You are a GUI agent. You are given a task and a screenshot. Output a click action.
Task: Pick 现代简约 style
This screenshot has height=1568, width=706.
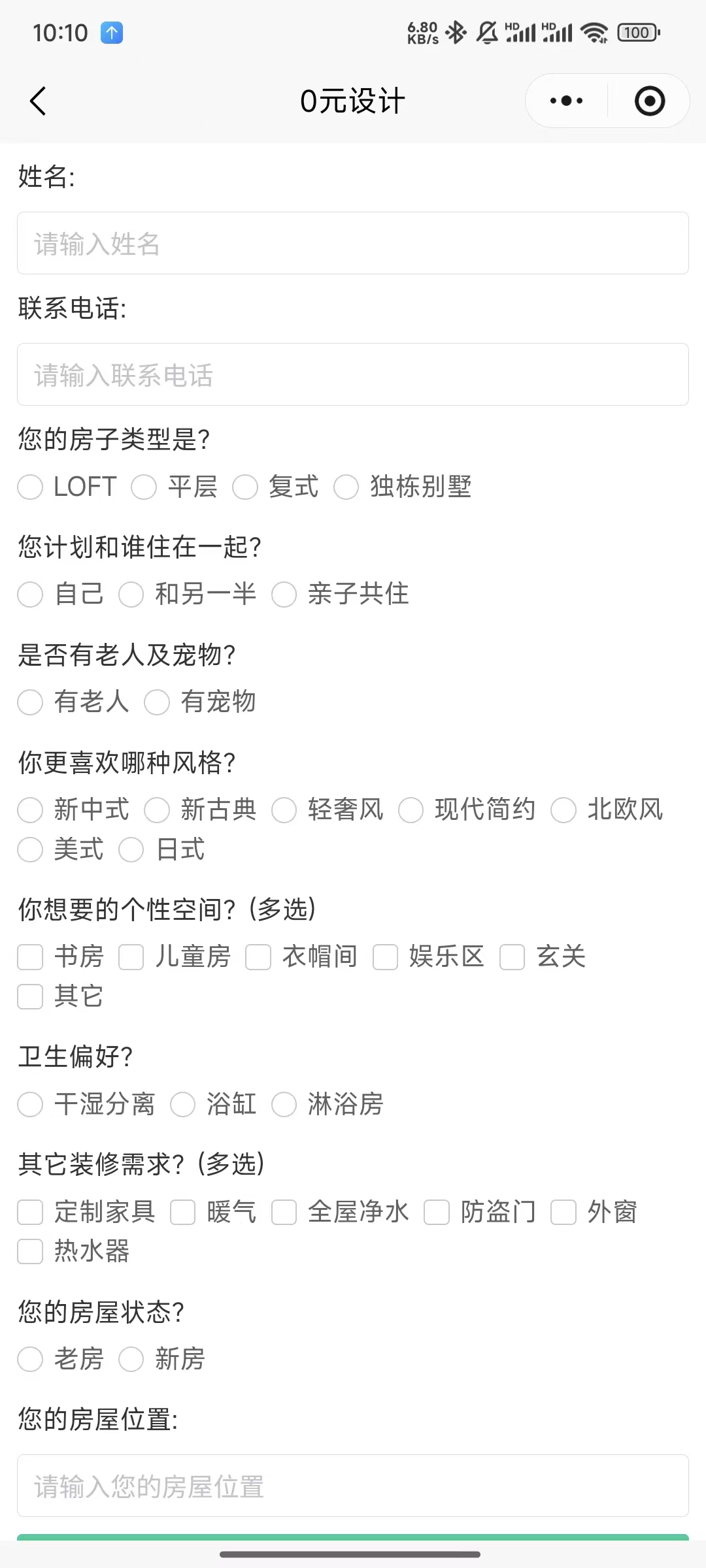(x=411, y=810)
